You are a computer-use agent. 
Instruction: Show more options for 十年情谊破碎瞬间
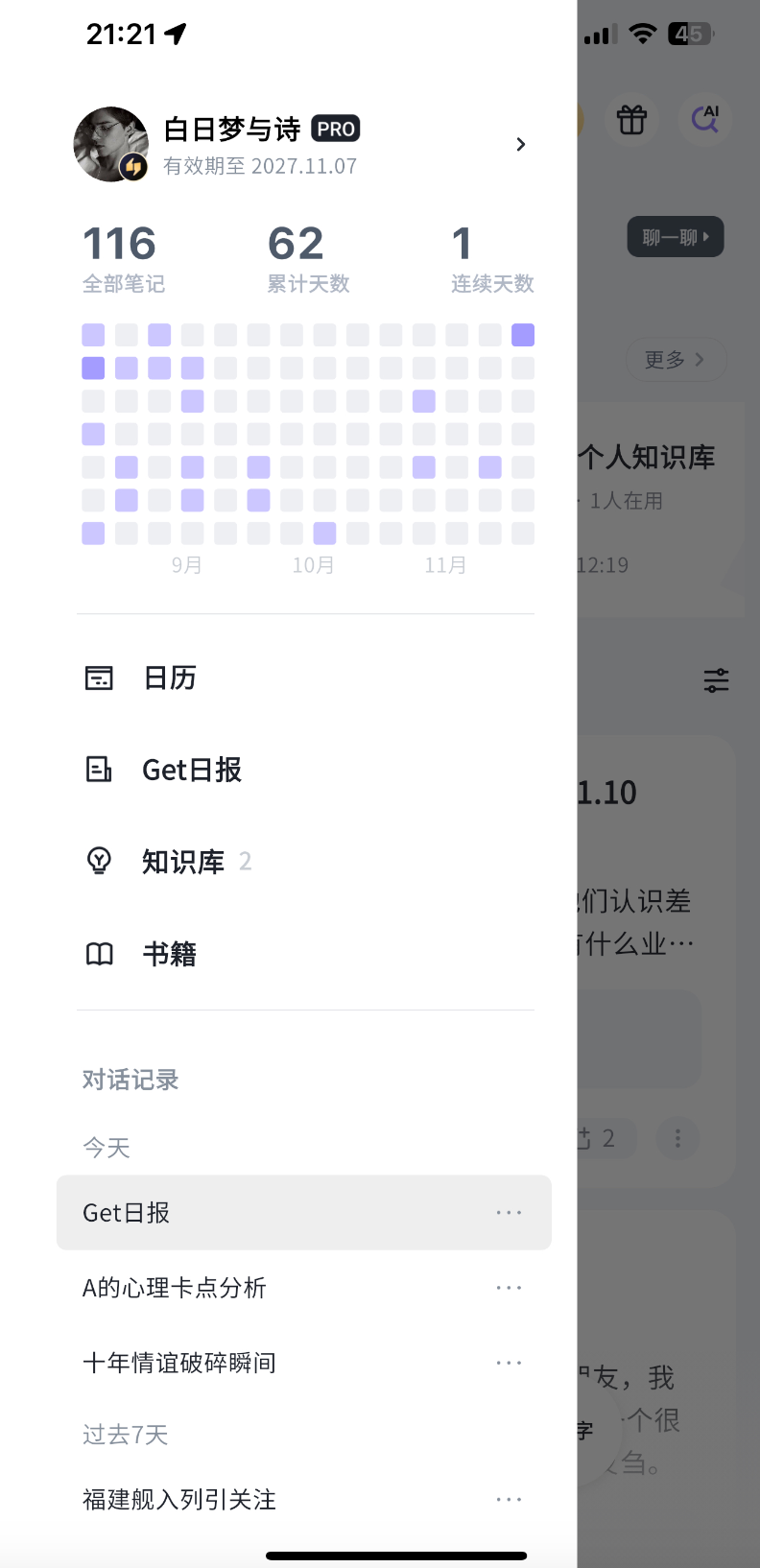509,1363
